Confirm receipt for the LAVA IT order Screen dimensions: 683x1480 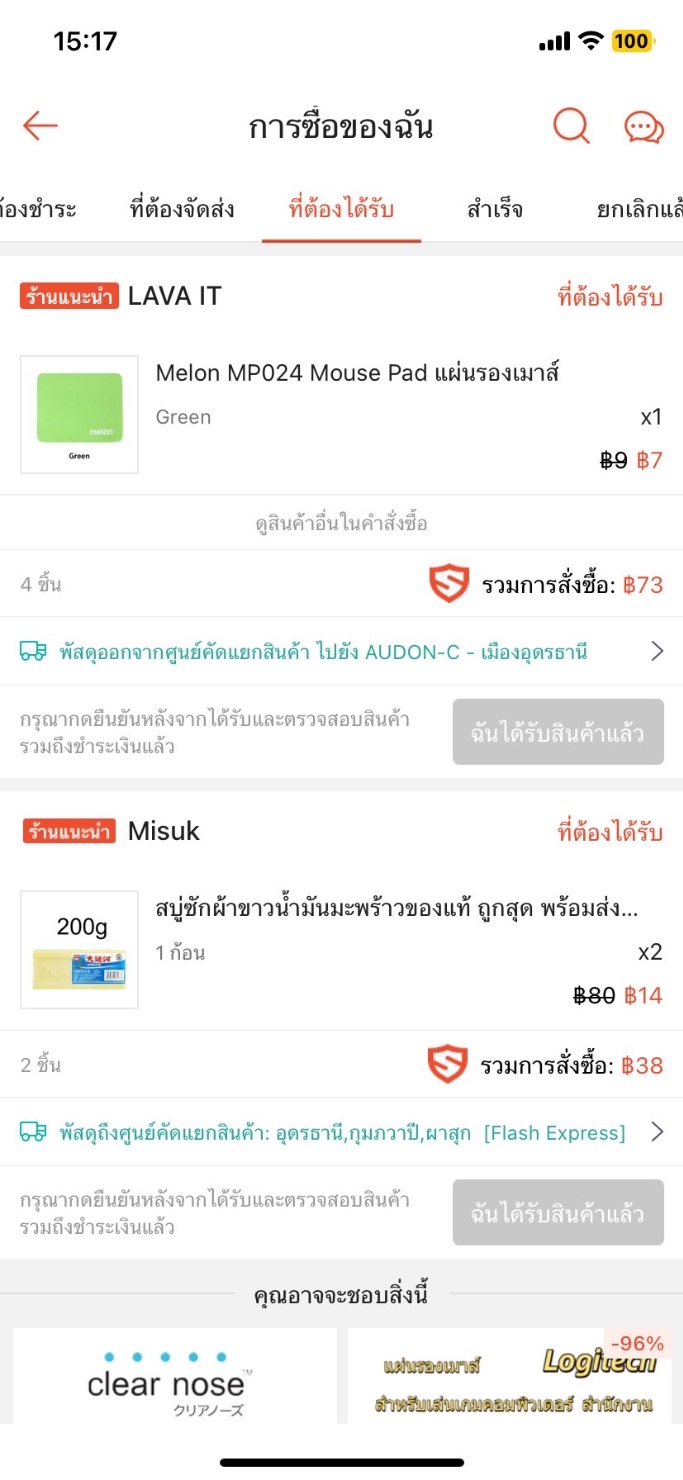point(557,733)
